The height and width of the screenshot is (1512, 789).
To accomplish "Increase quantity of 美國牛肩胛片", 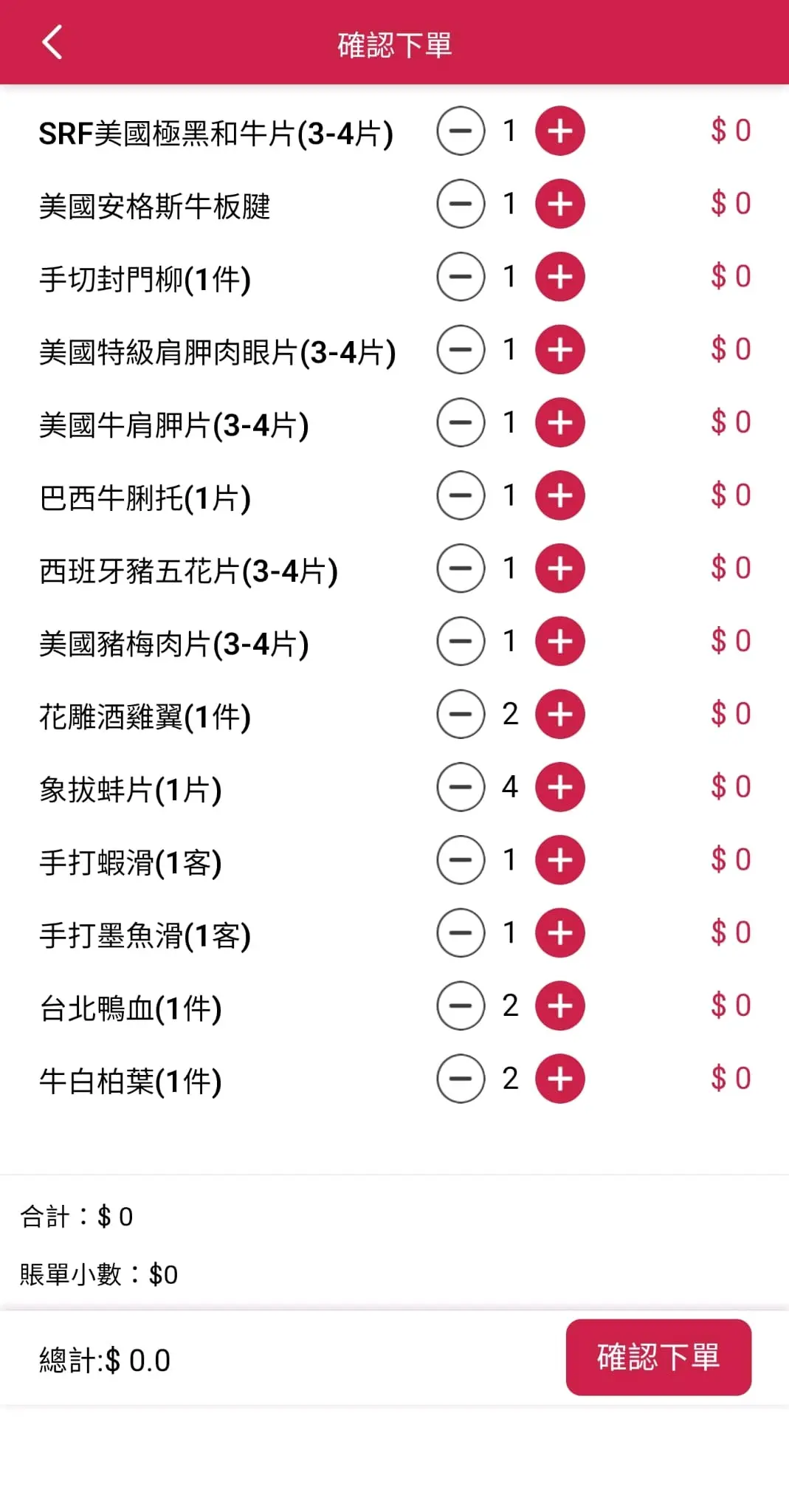I will (559, 422).
